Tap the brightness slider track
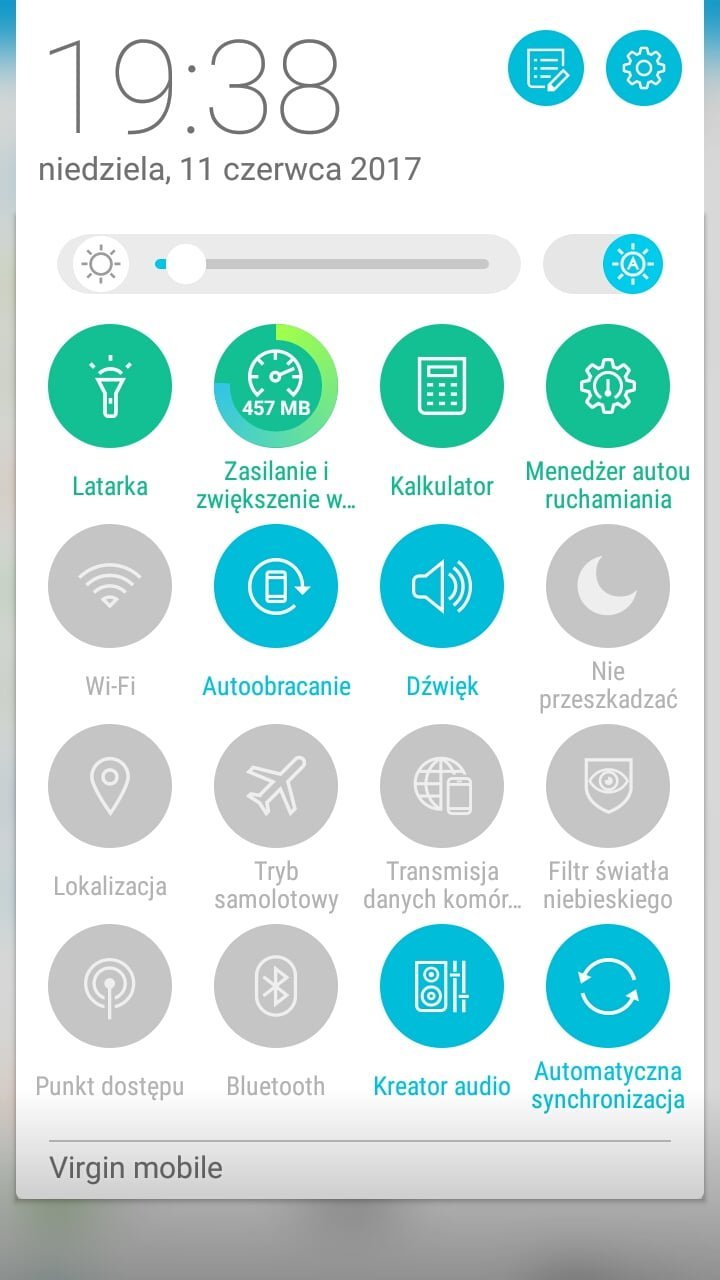The width and height of the screenshot is (720, 1280). (x=322, y=264)
